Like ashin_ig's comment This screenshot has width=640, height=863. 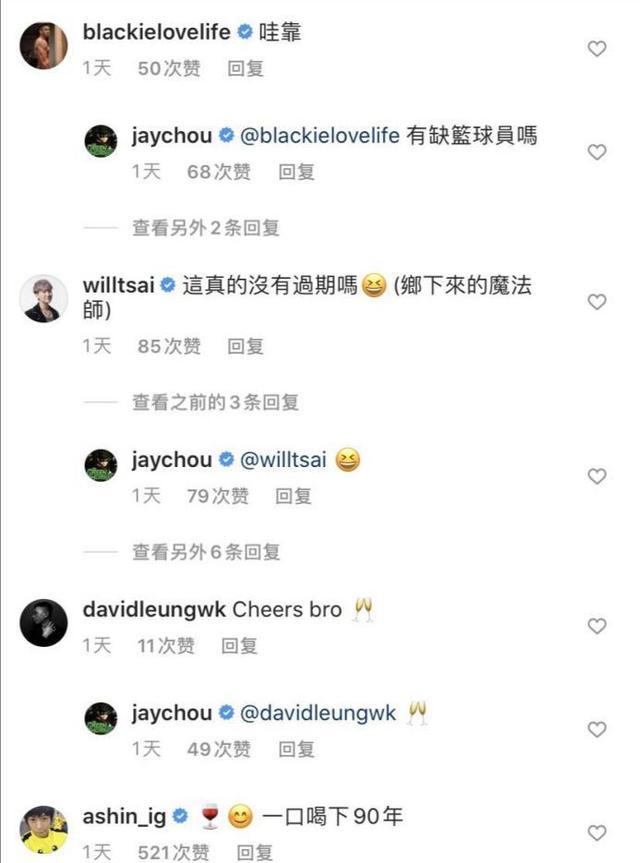click(597, 832)
